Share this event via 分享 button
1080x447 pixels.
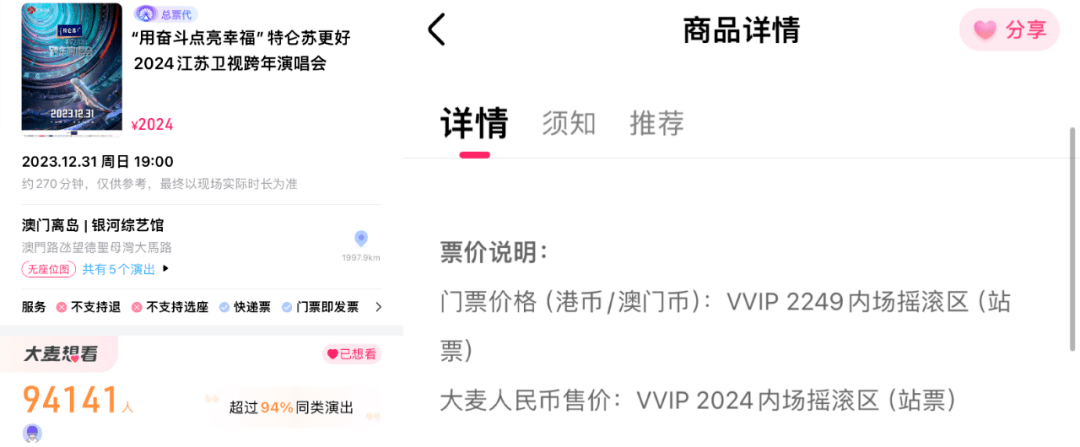[1009, 30]
